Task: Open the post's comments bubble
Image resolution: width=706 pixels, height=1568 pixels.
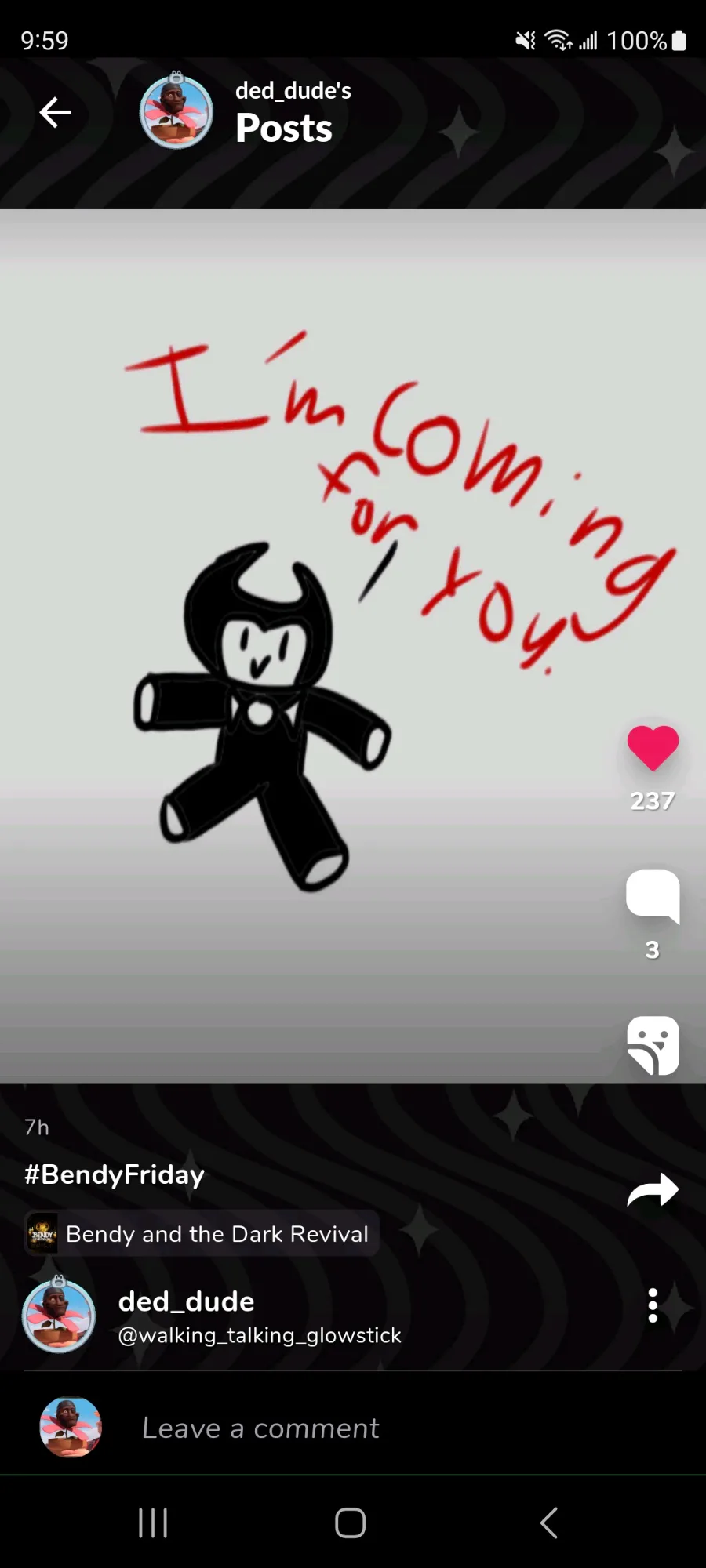Action: [x=652, y=895]
